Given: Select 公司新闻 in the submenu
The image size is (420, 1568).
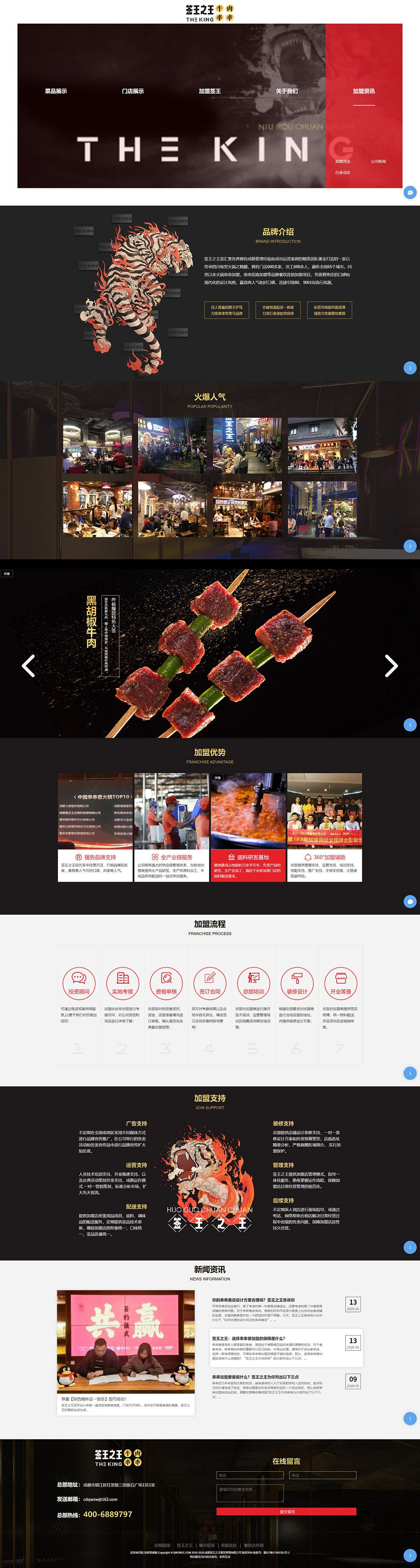Looking at the screenshot, I should tap(378, 161).
